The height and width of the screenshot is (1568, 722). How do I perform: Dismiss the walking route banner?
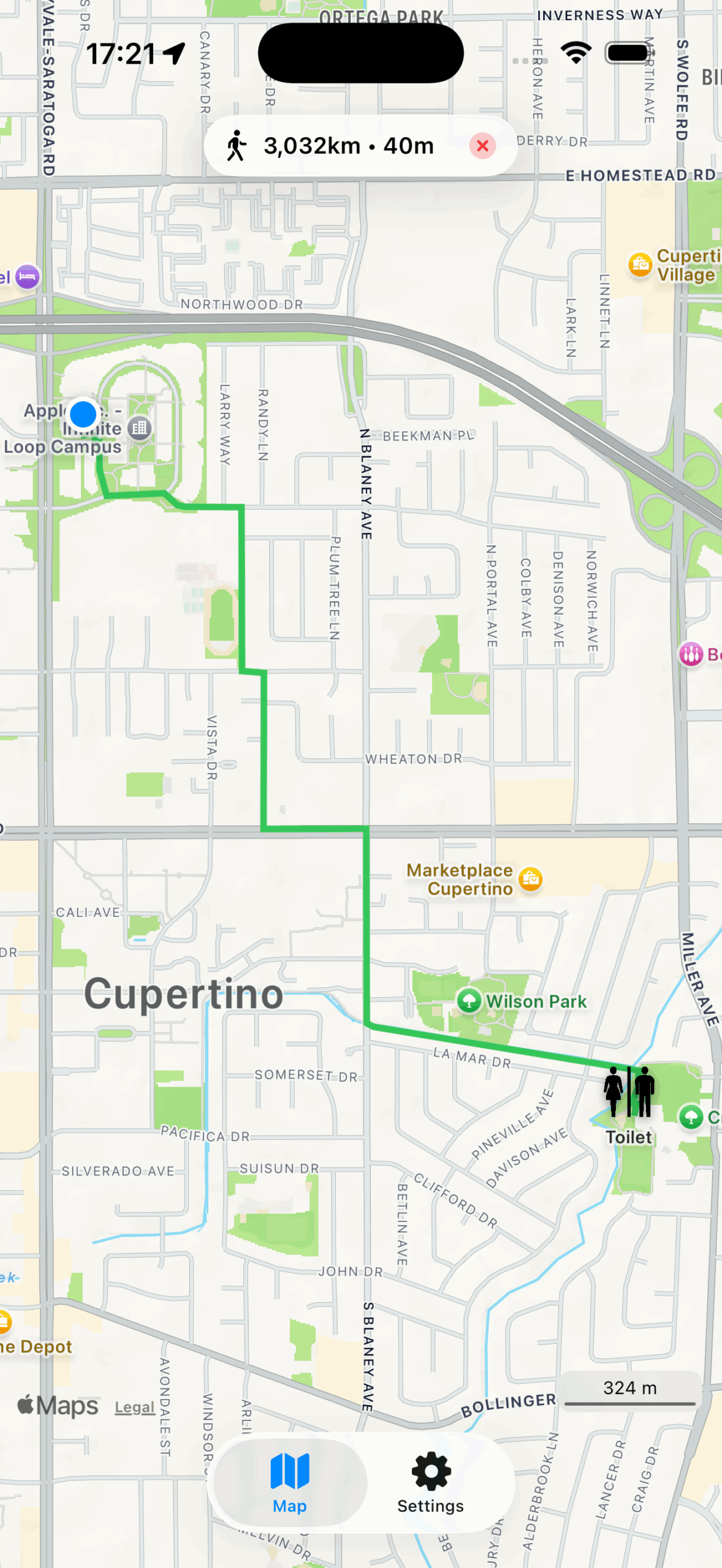pyautogui.click(x=482, y=146)
